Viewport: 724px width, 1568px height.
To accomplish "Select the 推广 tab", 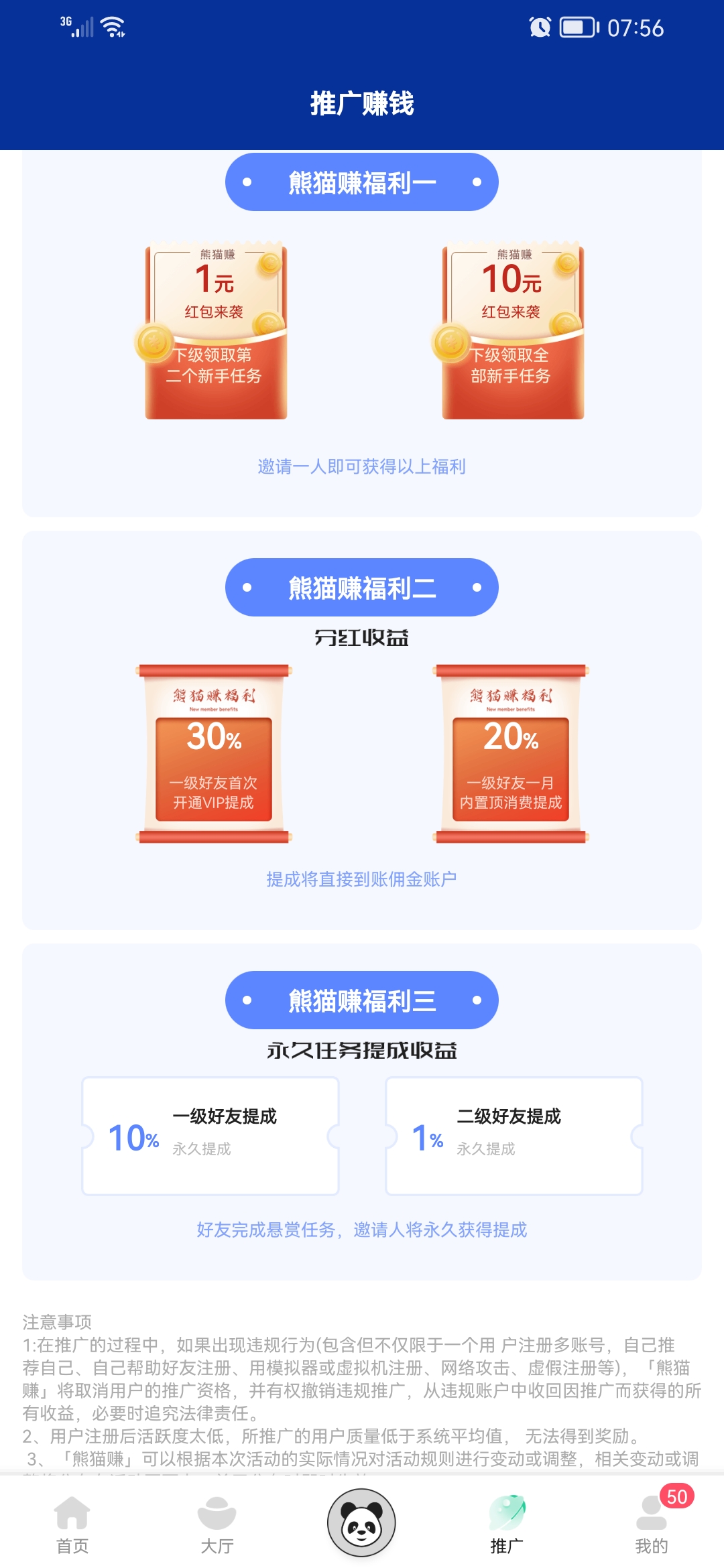I will pyautogui.click(x=507, y=1524).
